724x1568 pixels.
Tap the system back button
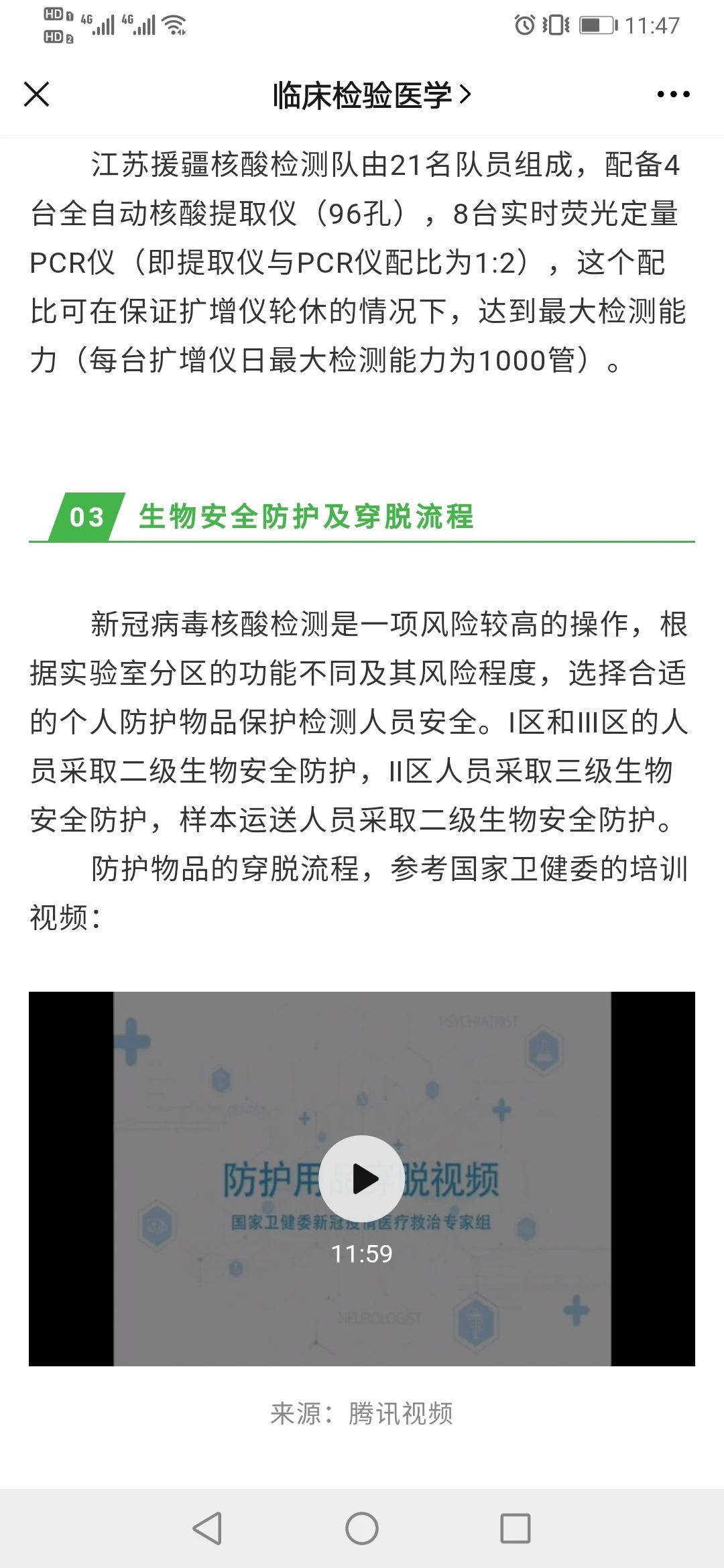click(x=207, y=1528)
